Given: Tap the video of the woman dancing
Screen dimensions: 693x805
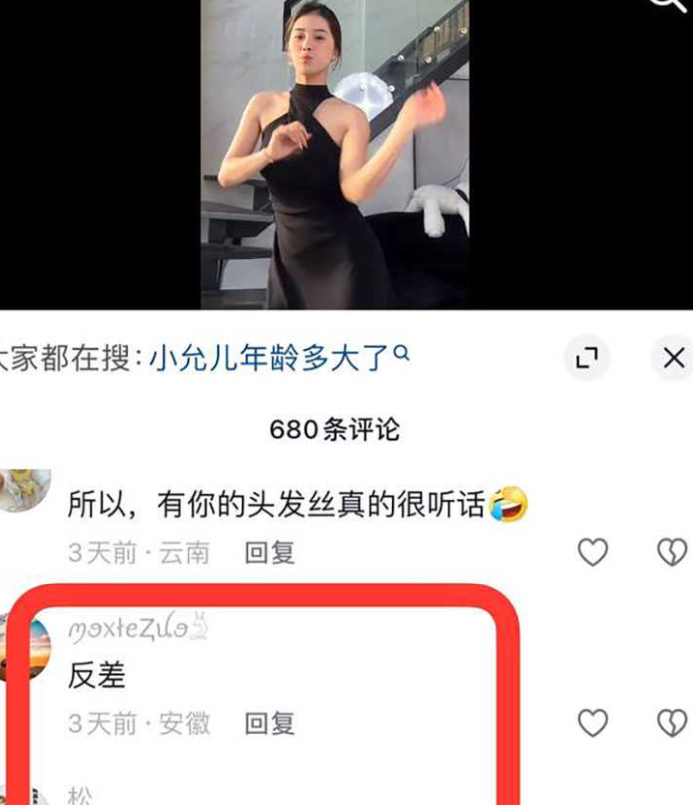Looking at the screenshot, I should 335,155.
